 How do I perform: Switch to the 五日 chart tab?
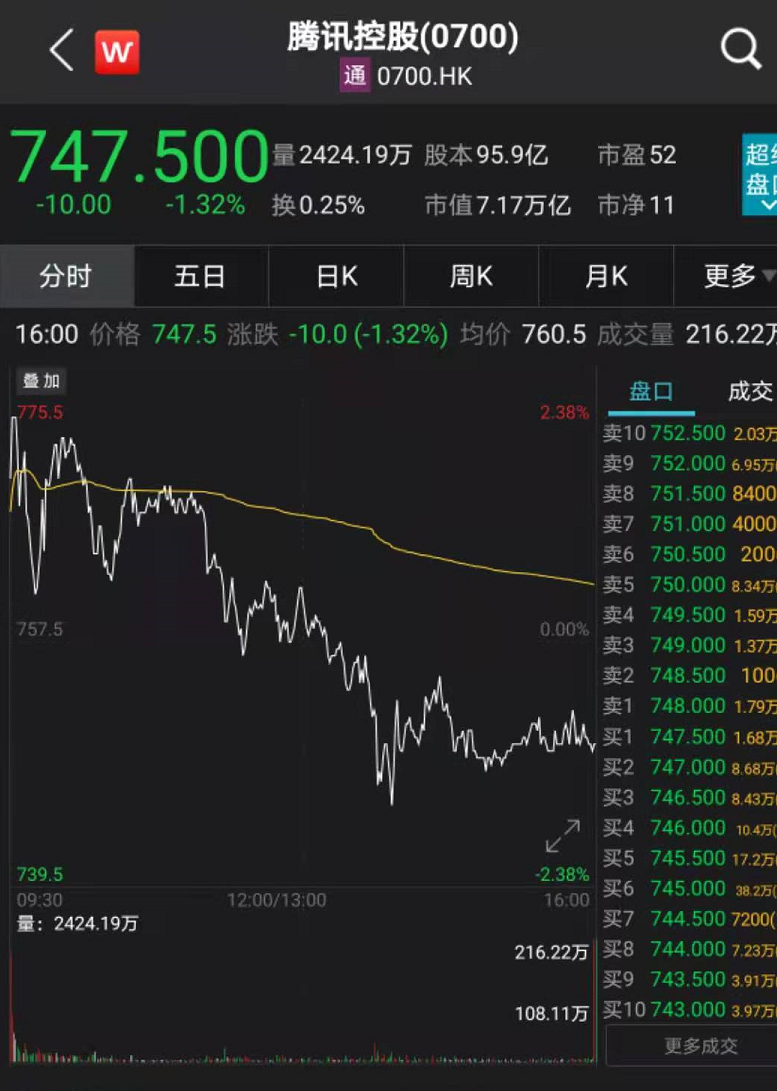click(200, 277)
